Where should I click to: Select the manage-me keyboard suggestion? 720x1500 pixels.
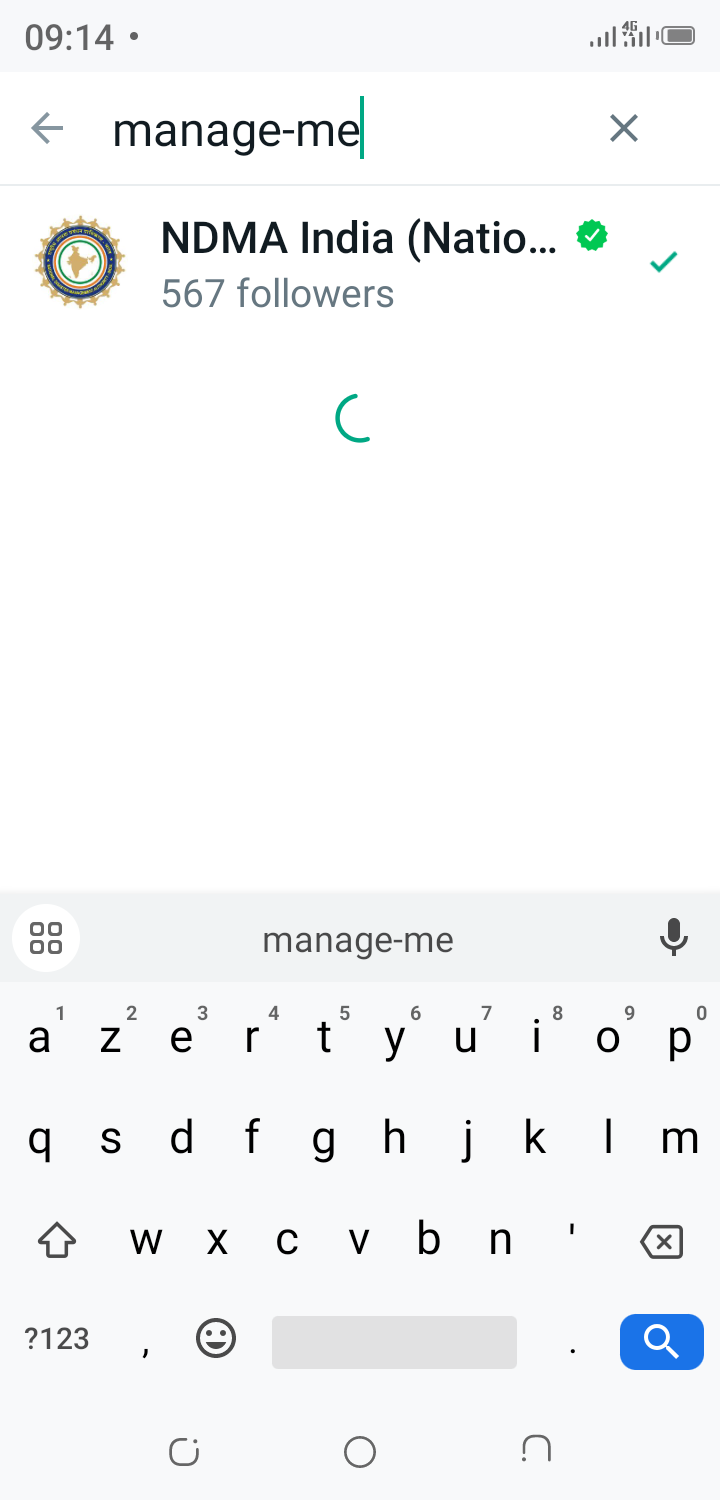point(358,939)
